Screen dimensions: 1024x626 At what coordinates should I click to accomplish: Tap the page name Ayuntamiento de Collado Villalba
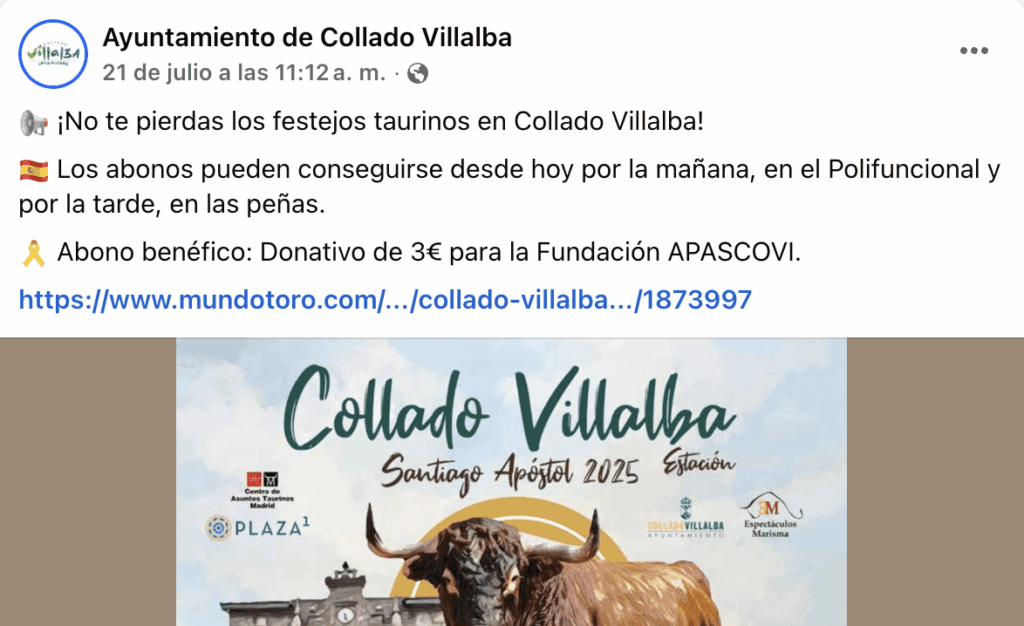point(307,38)
